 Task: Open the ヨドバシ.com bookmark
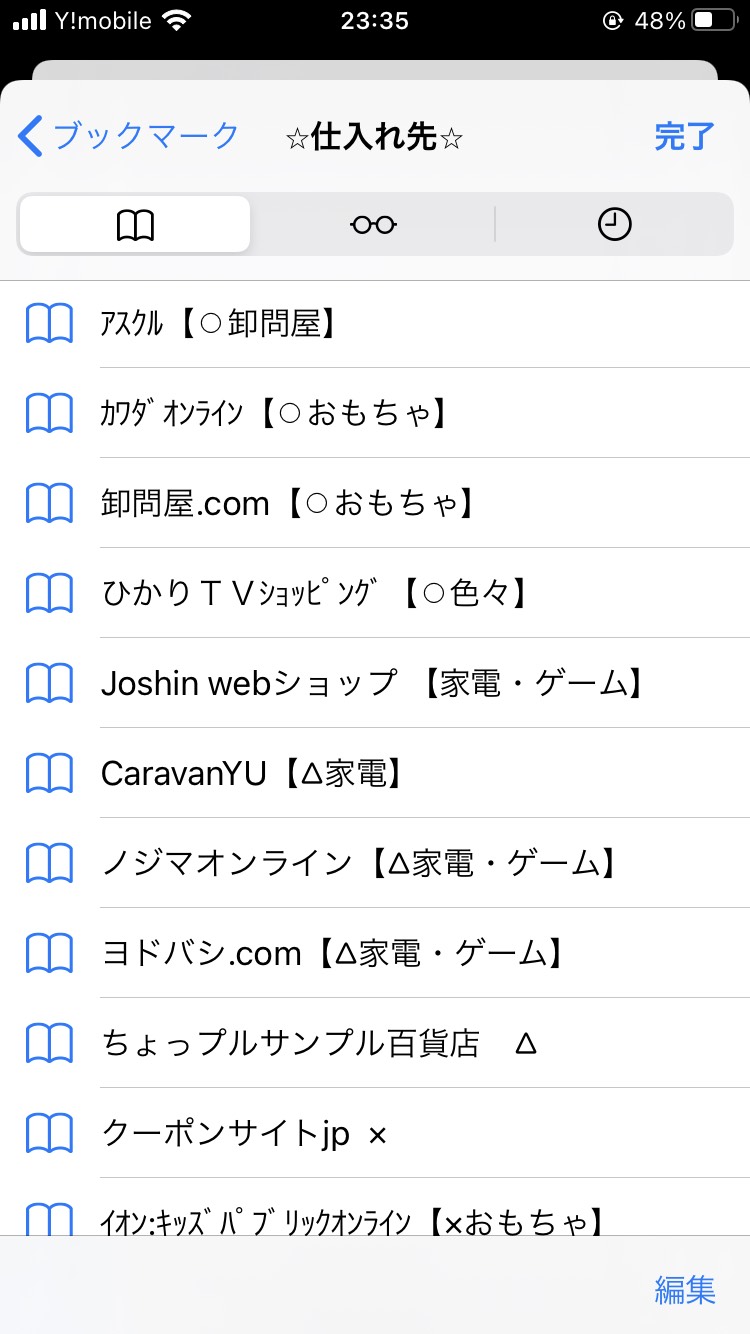[x=375, y=953]
